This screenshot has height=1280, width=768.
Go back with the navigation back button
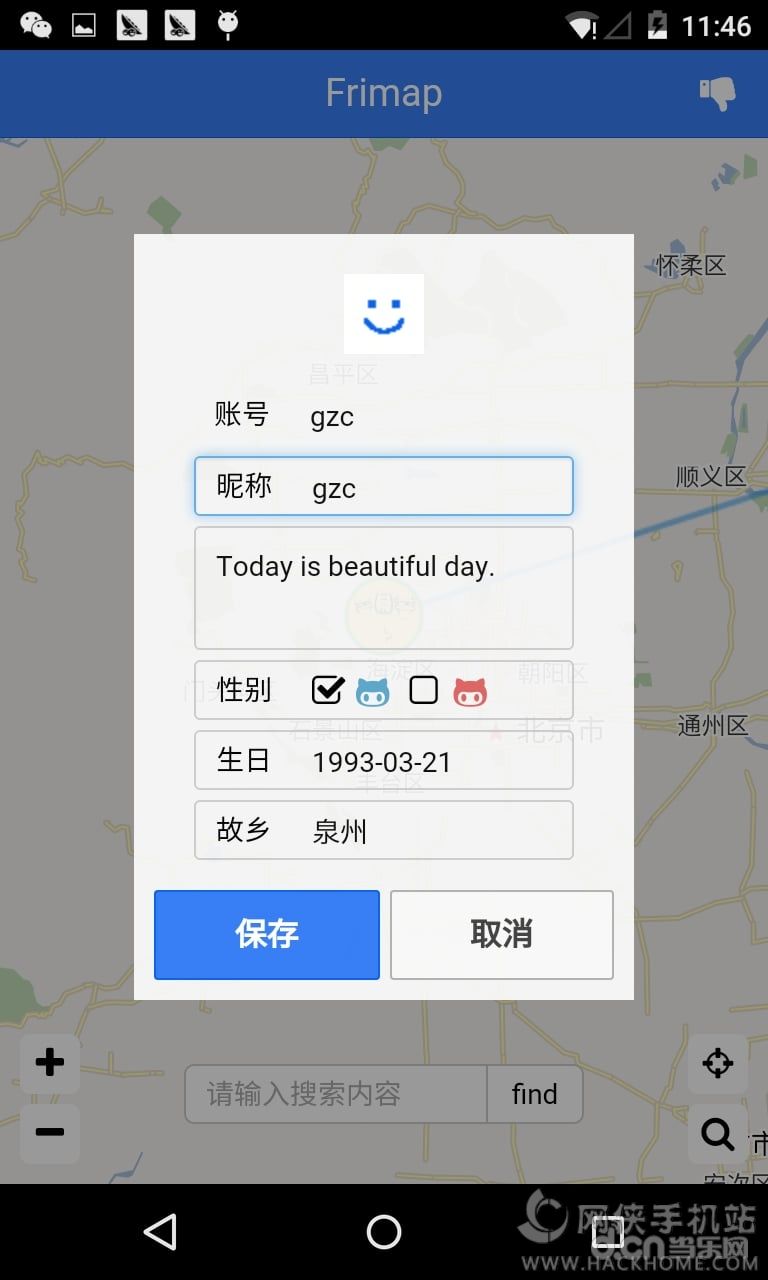160,1232
